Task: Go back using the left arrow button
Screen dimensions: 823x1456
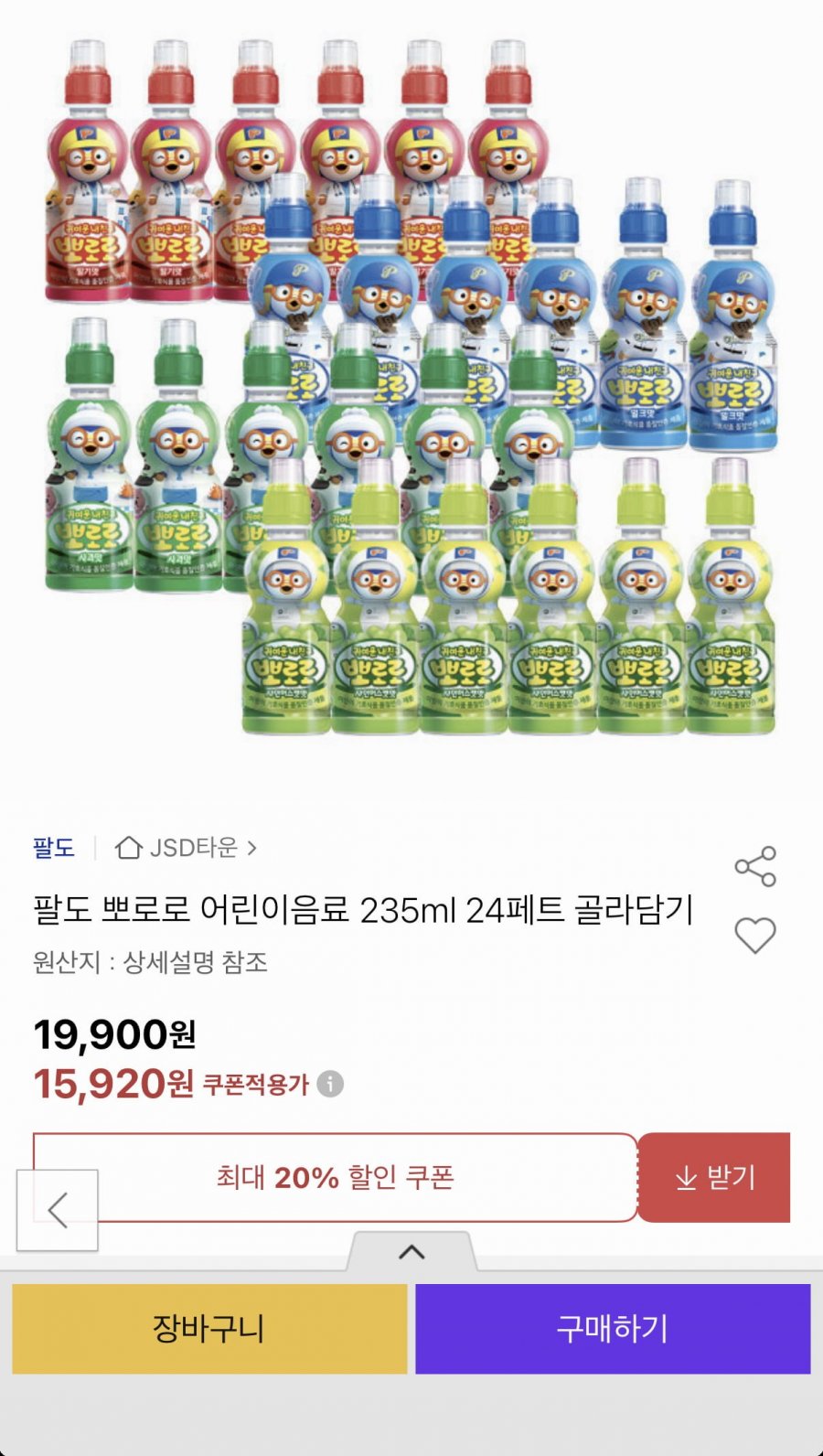Action: click(58, 1210)
